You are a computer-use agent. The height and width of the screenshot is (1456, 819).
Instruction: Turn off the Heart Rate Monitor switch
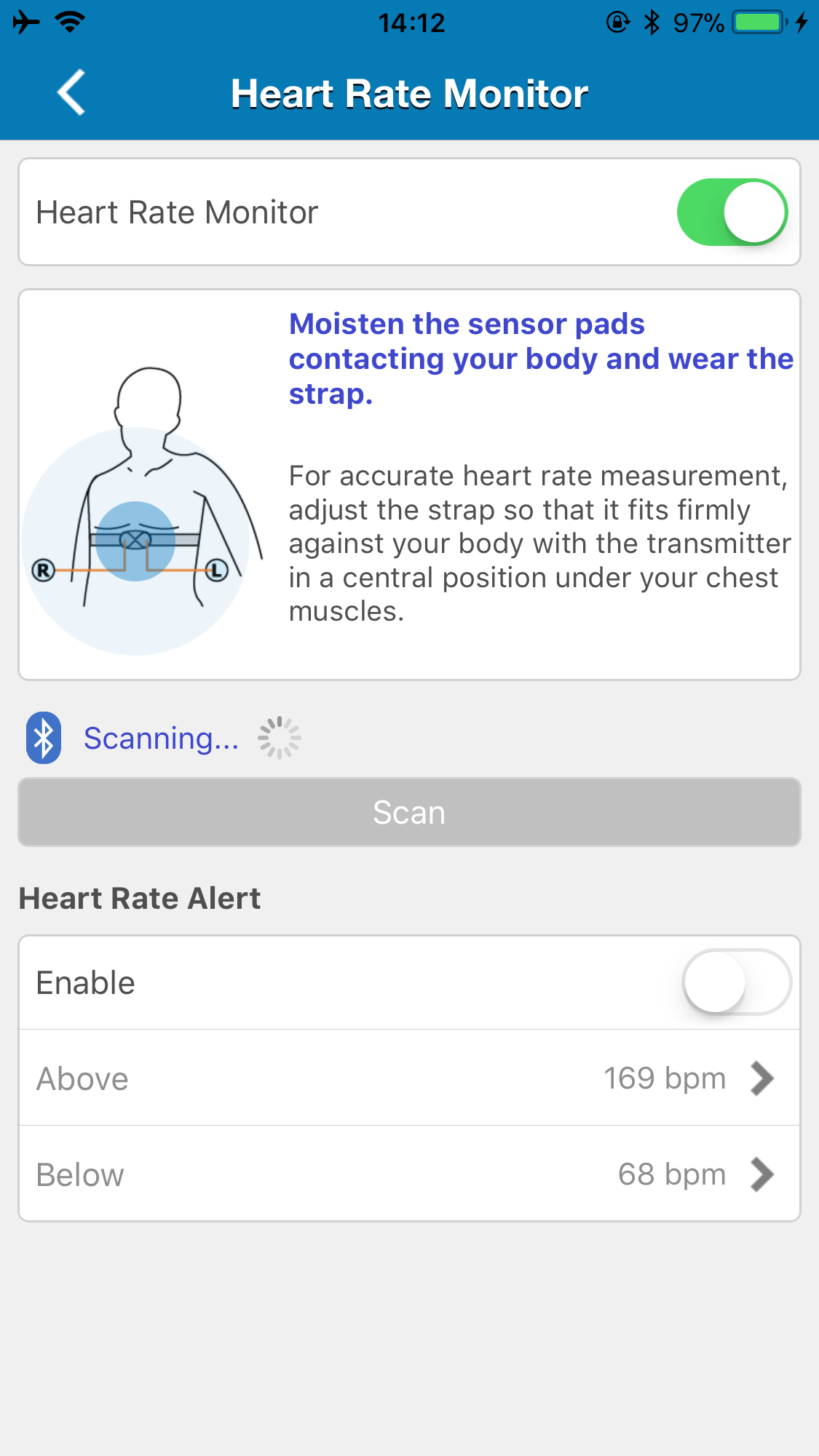732,212
